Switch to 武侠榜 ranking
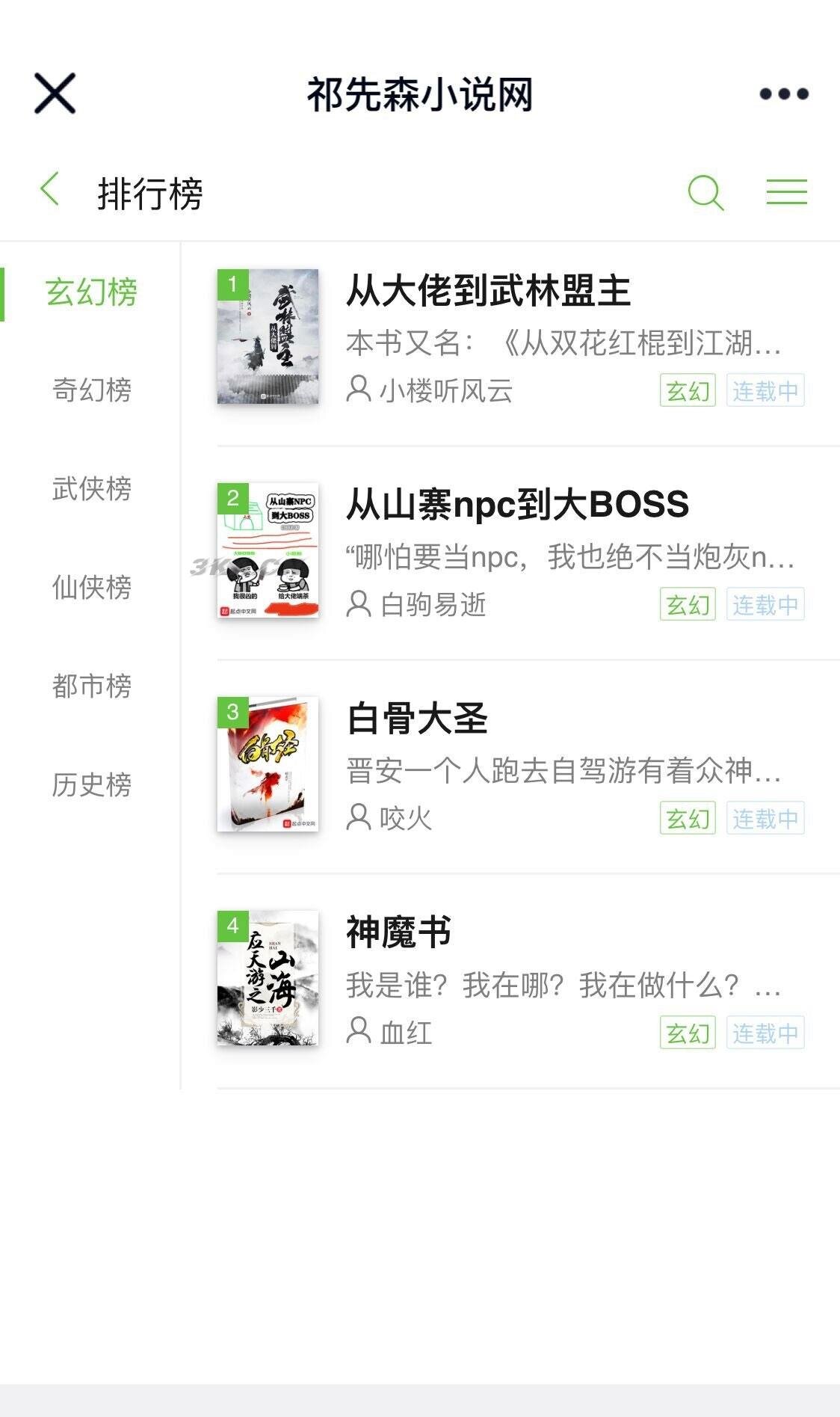Viewport: 840px width, 1417px height. tap(91, 488)
